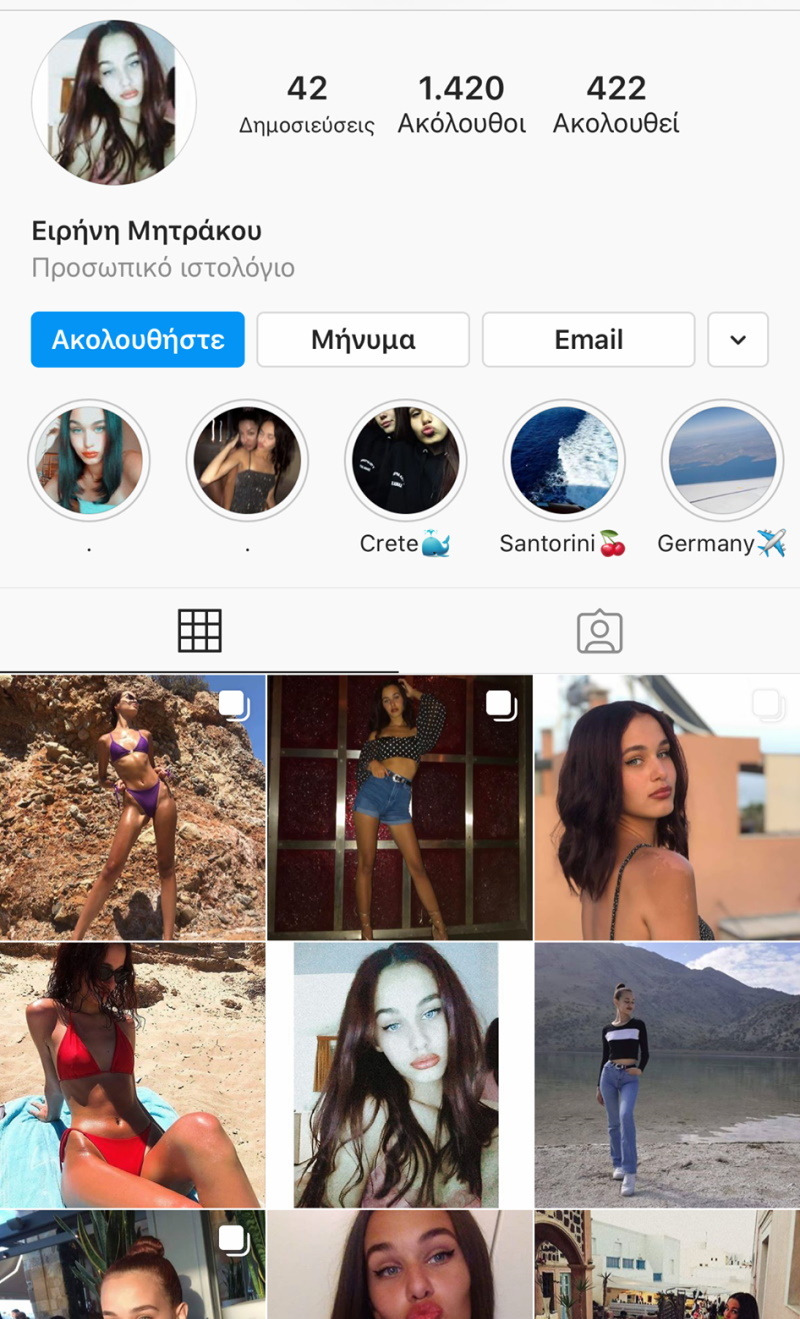Open the lake and mountains post
This screenshot has width=800, height=1319.
667,1075
